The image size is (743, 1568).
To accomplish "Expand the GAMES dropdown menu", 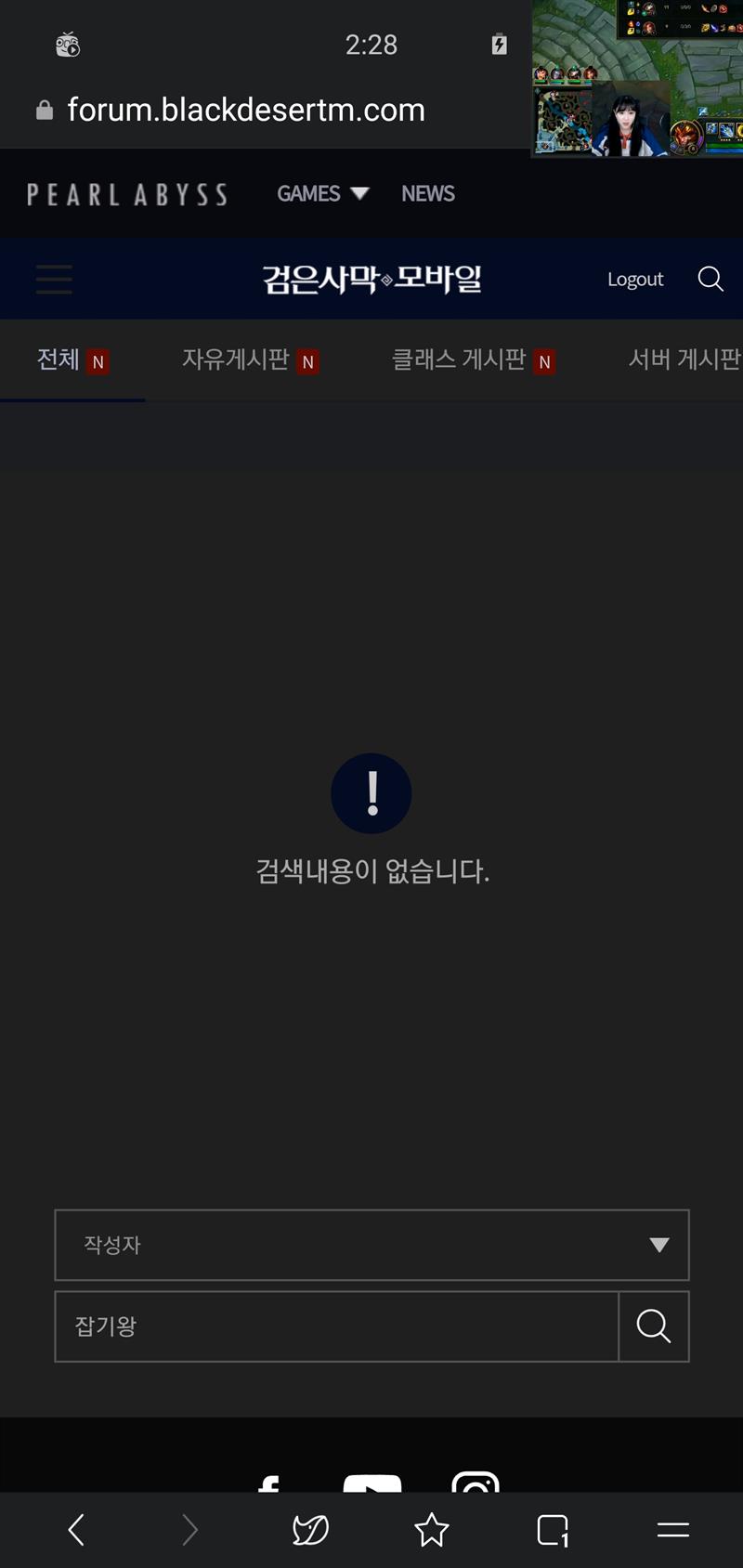I will click(x=322, y=193).
